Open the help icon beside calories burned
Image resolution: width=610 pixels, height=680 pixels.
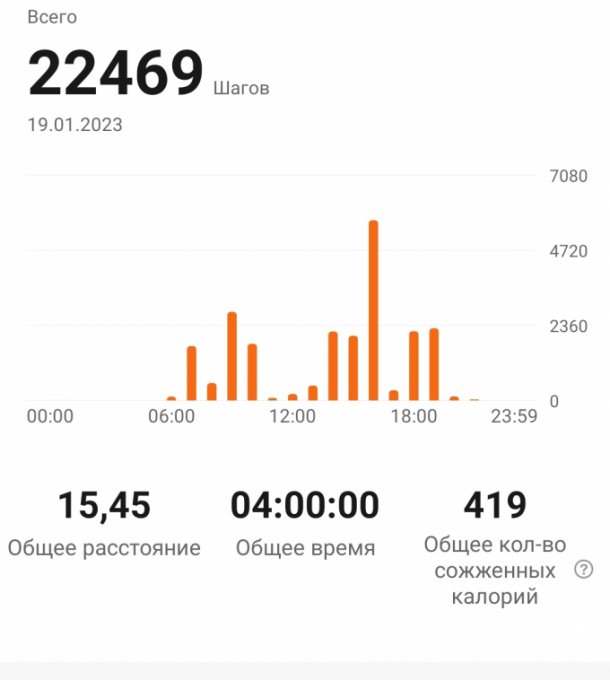coord(583,570)
